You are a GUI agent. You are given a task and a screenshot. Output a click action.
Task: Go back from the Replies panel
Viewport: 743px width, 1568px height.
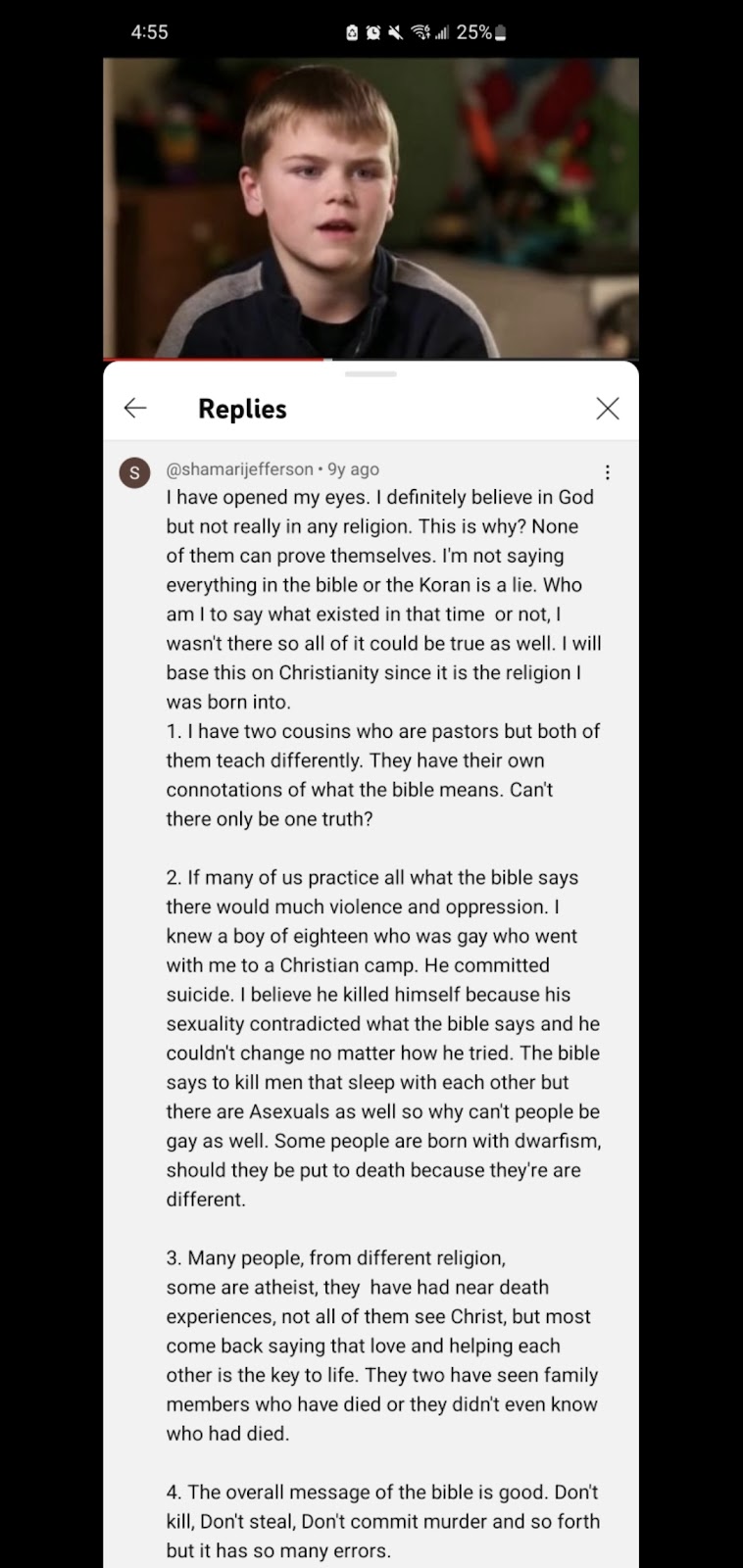(135, 408)
